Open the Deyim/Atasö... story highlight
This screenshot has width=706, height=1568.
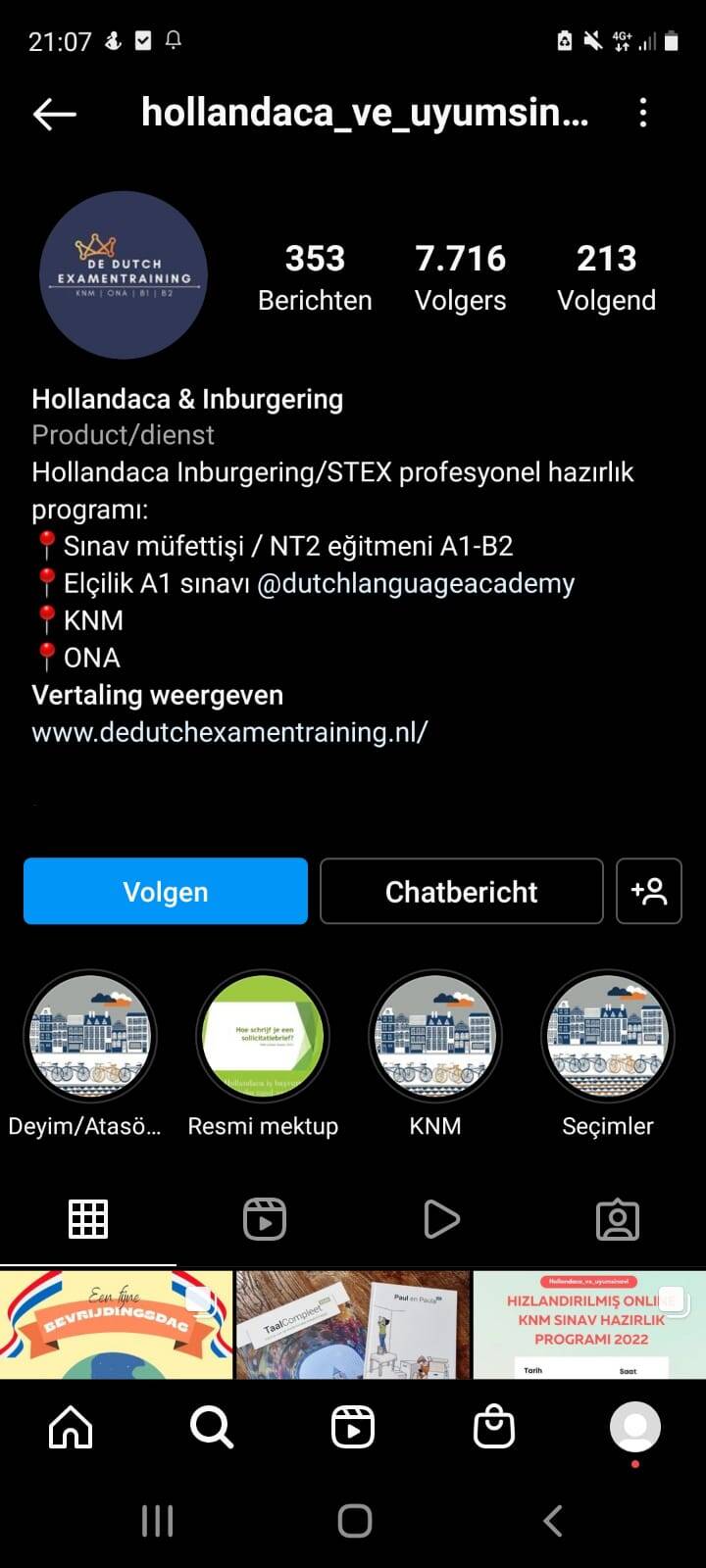click(x=89, y=1037)
